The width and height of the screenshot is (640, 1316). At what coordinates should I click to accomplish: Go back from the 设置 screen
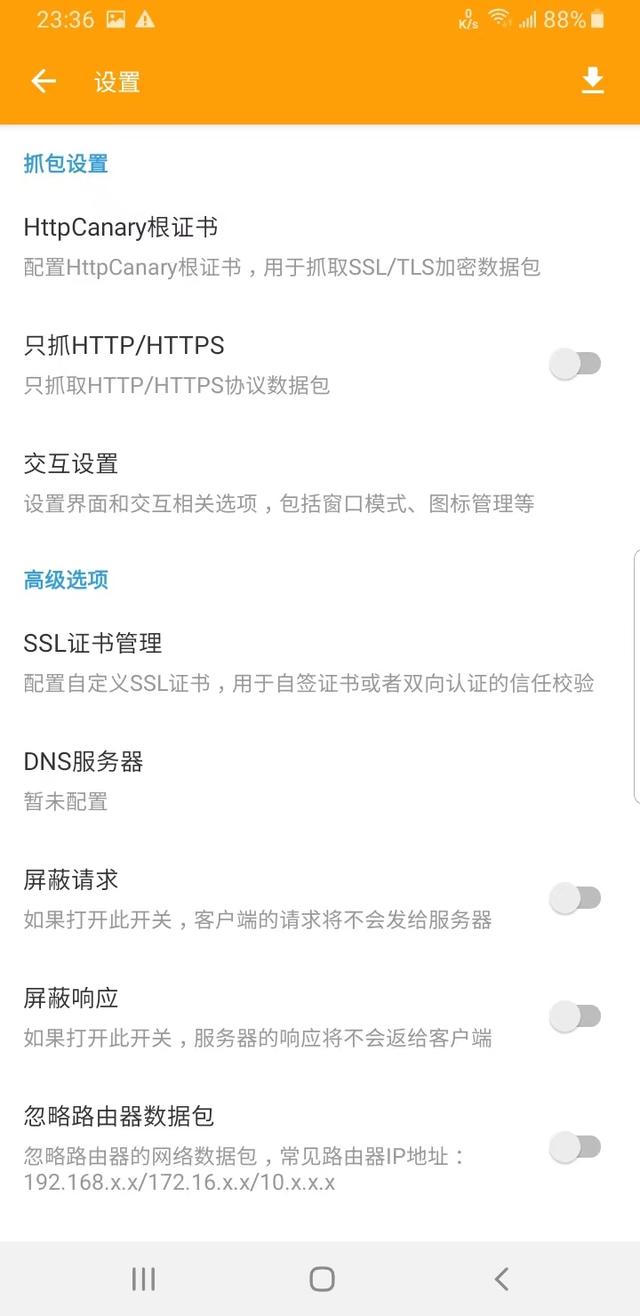tap(43, 82)
